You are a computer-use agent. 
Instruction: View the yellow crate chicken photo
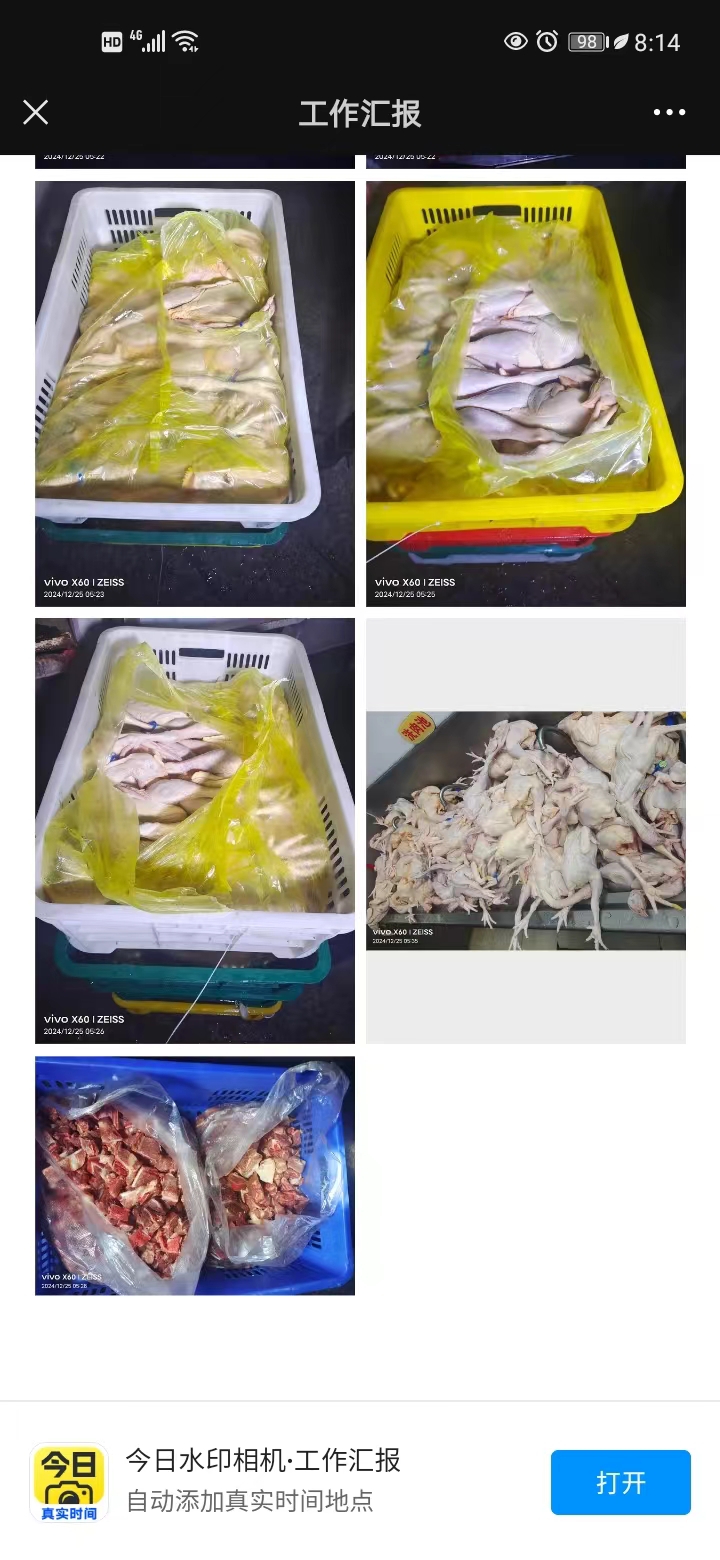[x=526, y=393]
